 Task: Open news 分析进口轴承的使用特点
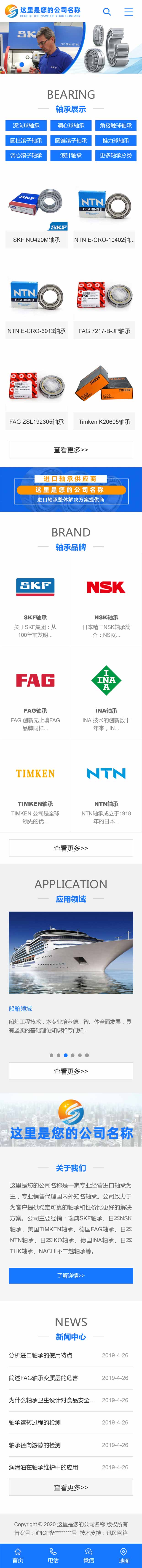pos(41,1355)
